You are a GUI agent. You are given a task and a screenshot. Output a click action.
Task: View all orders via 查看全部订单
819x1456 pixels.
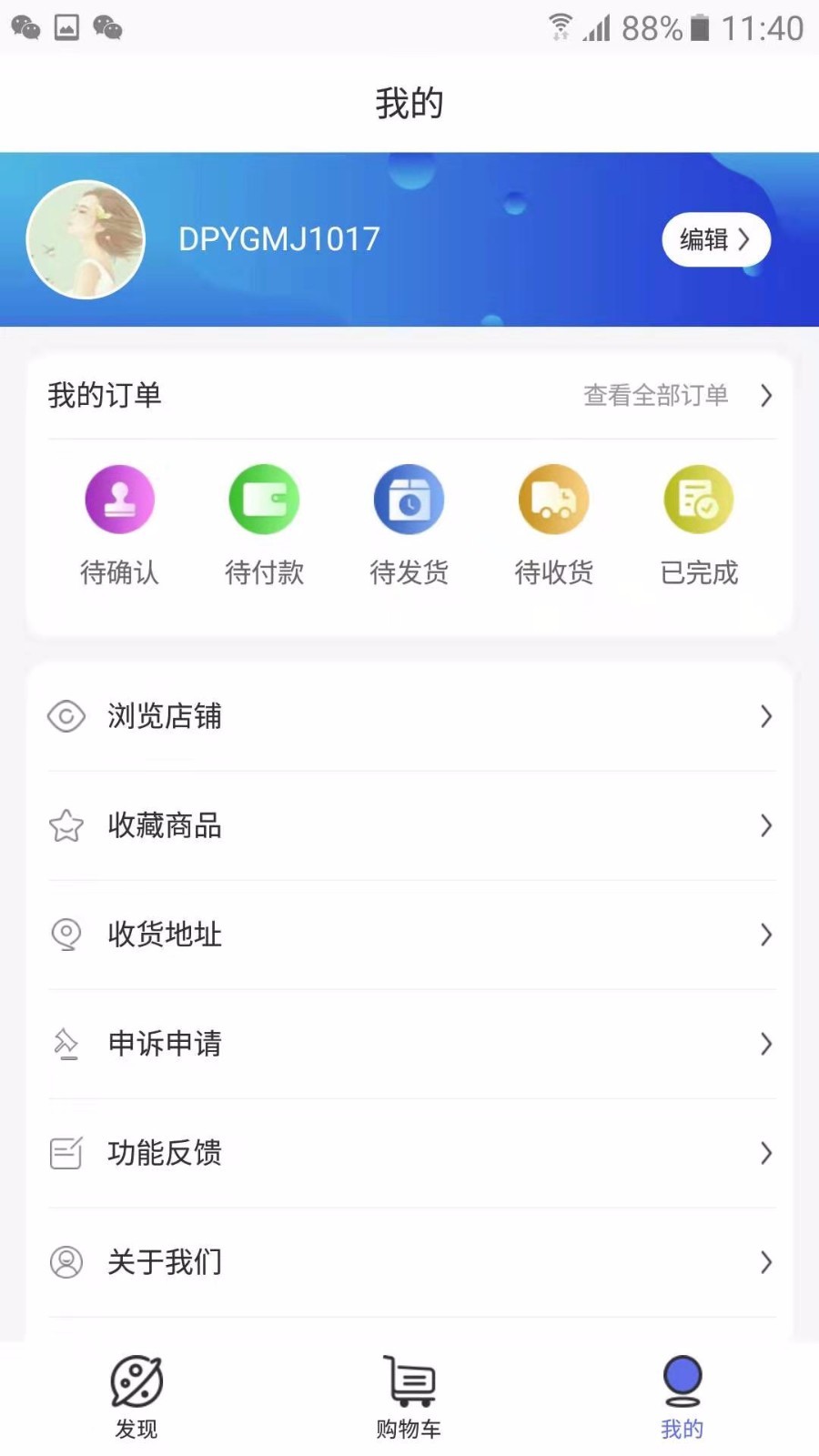point(677,395)
